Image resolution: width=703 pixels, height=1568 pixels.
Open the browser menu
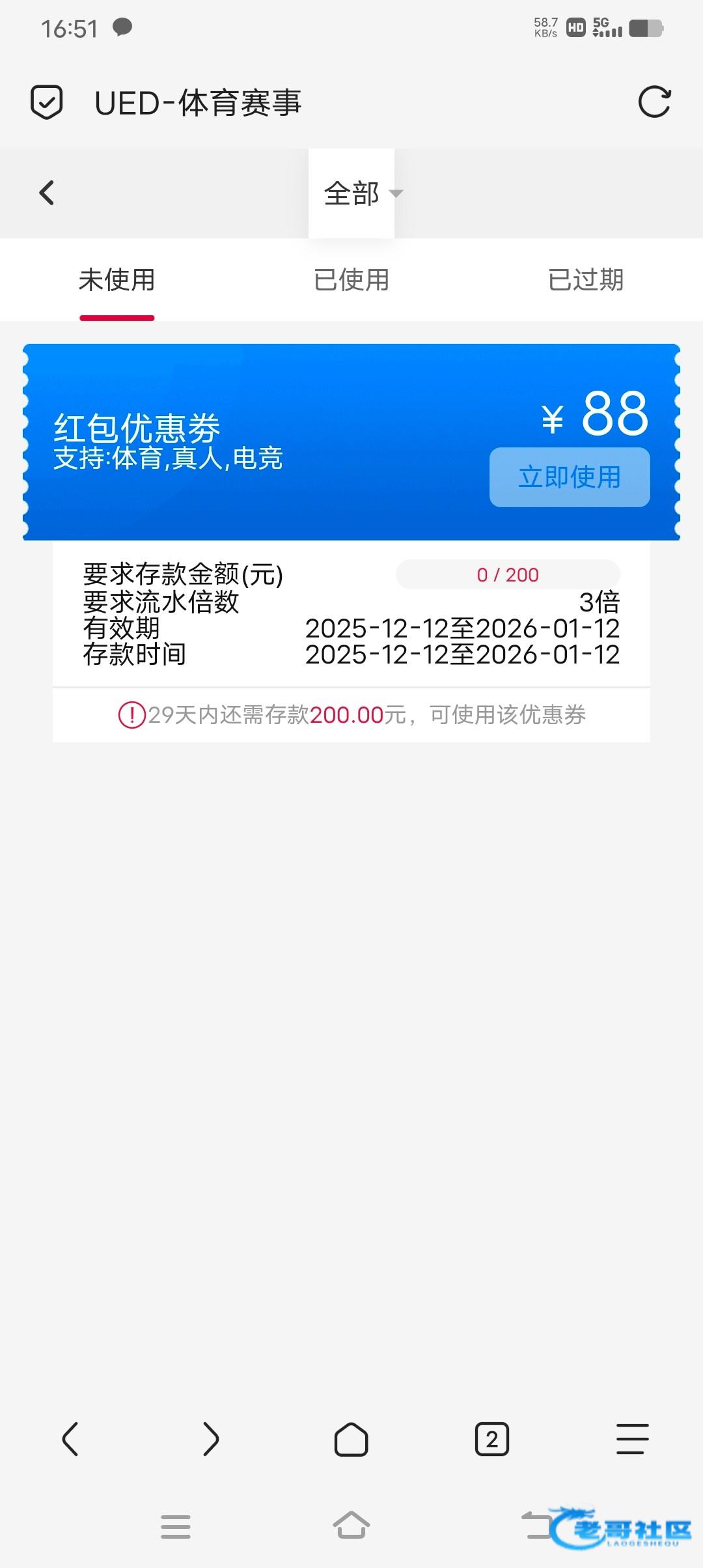[x=632, y=1438]
